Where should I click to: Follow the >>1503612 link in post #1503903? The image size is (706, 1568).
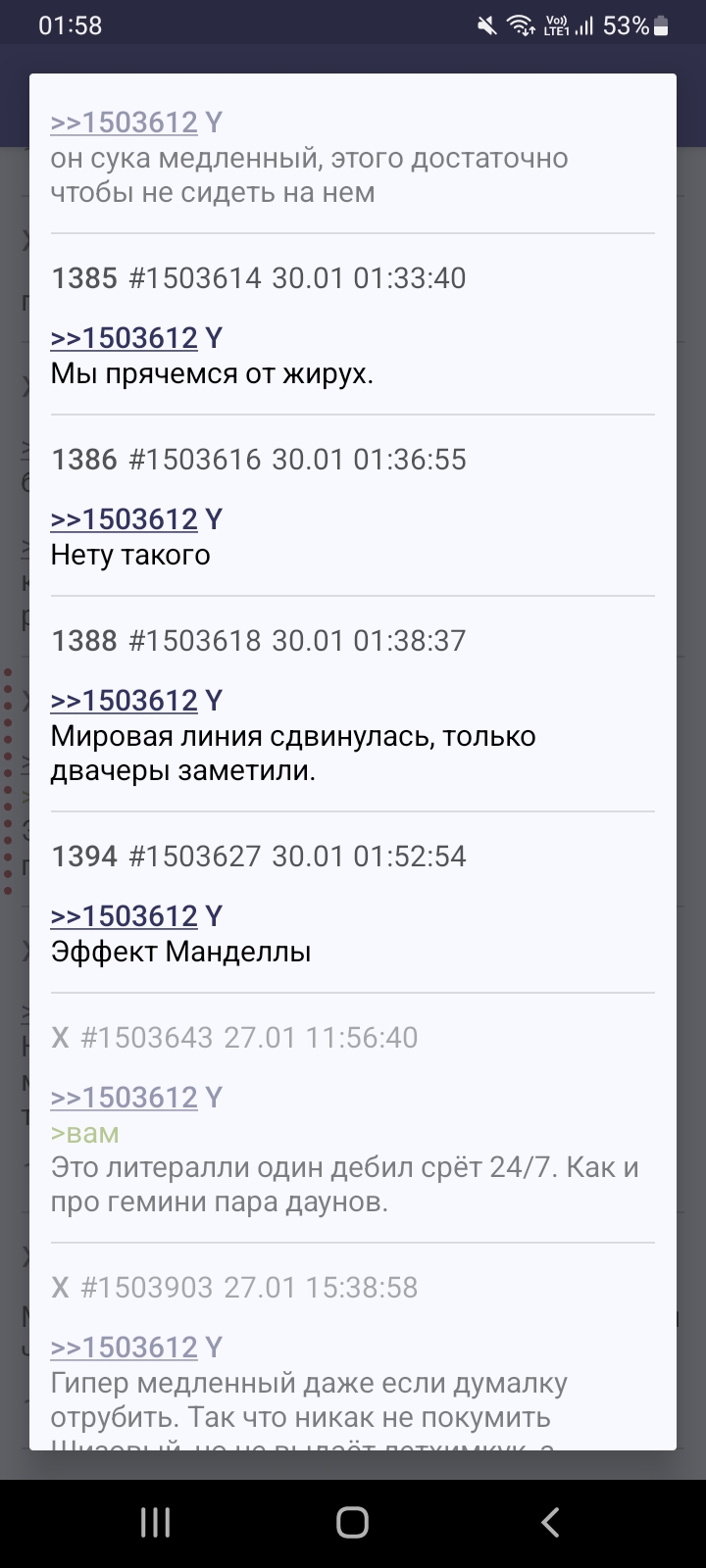124,1347
